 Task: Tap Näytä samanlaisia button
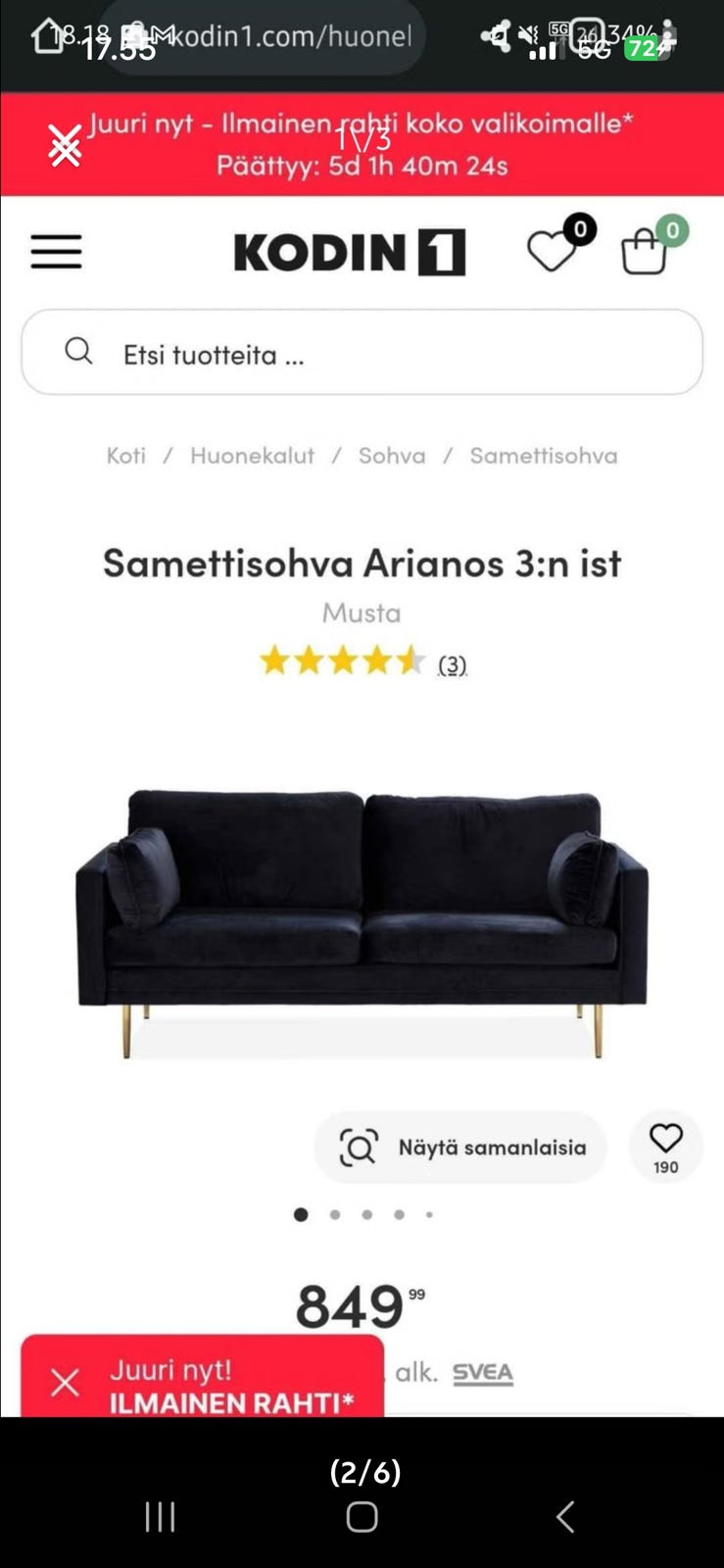coord(460,1147)
